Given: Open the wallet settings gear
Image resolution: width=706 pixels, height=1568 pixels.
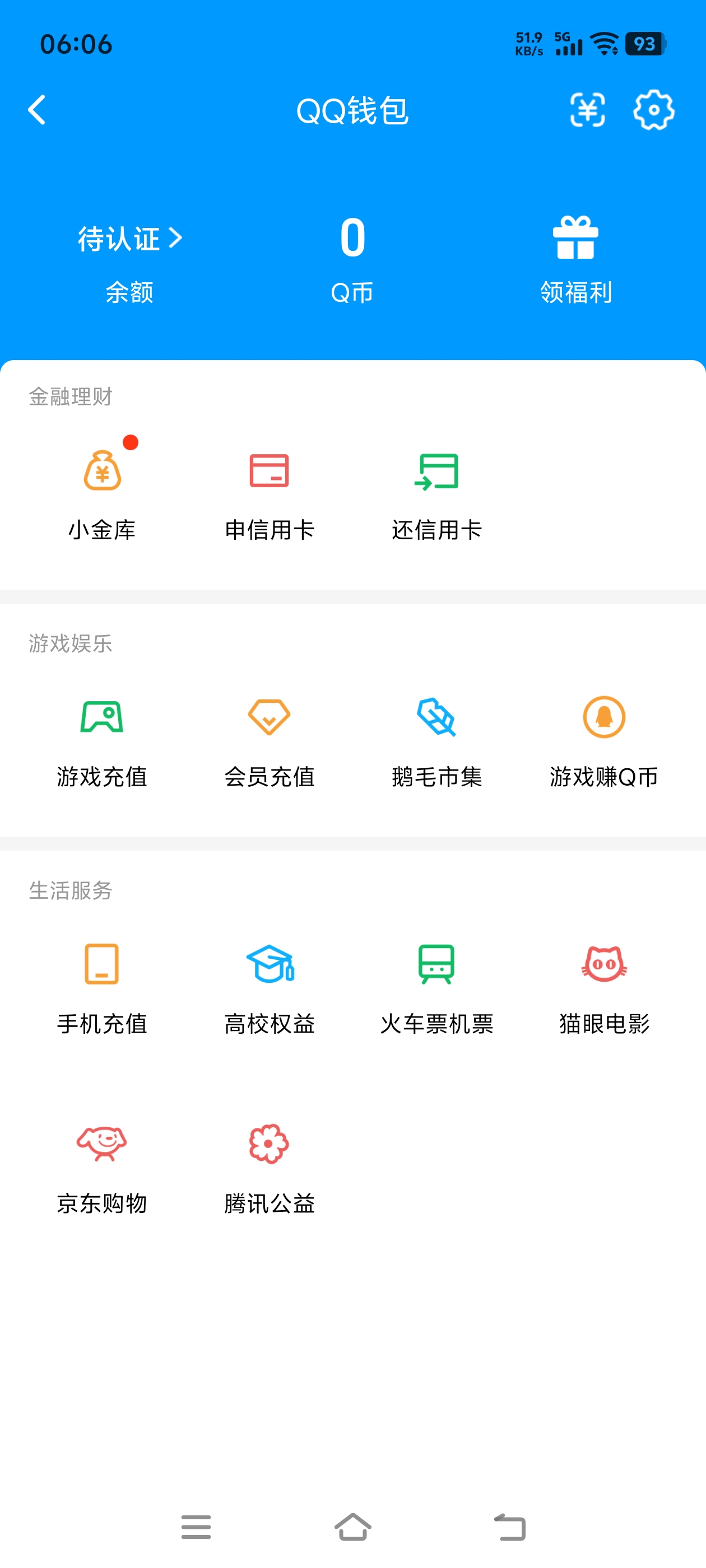Looking at the screenshot, I should (654, 111).
